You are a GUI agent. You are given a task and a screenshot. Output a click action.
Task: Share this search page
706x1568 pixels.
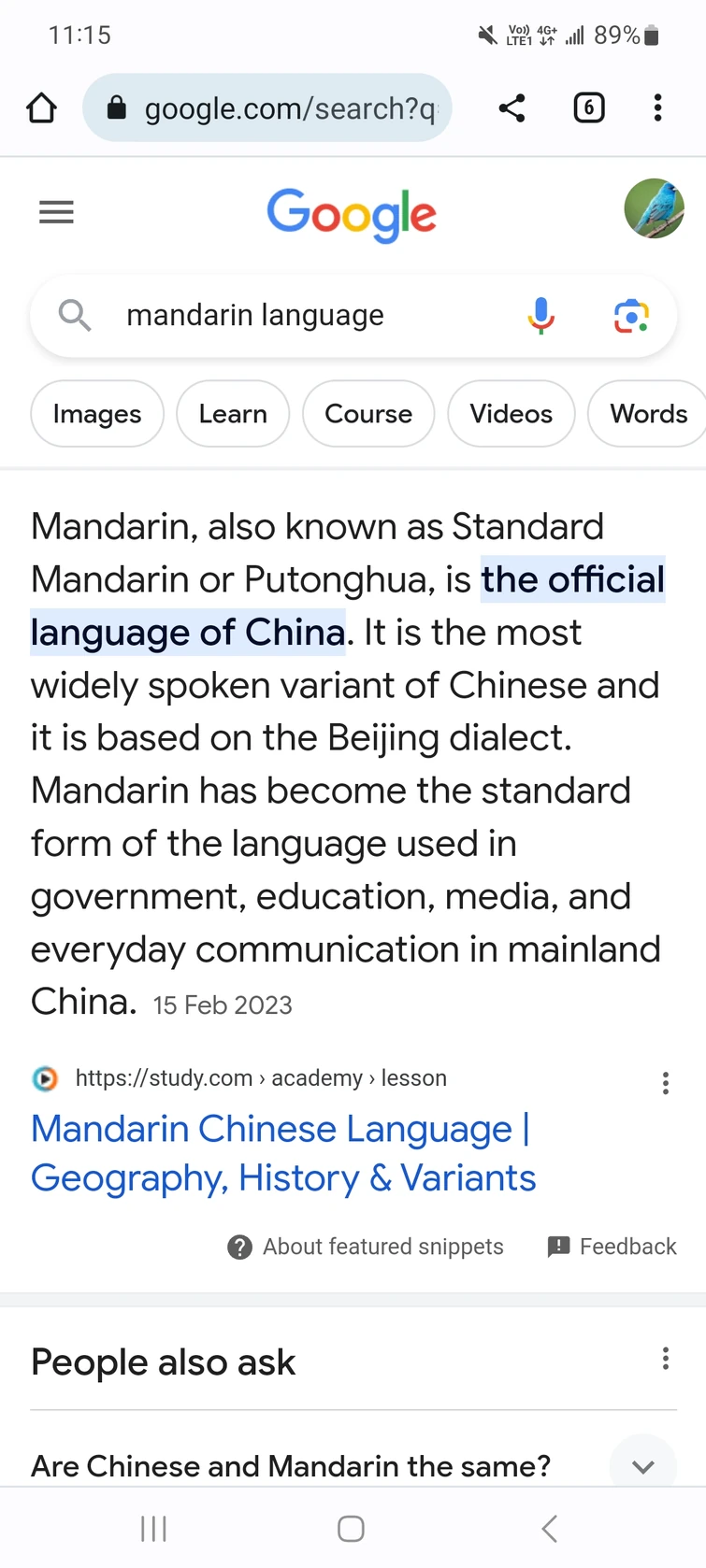[511, 108]
